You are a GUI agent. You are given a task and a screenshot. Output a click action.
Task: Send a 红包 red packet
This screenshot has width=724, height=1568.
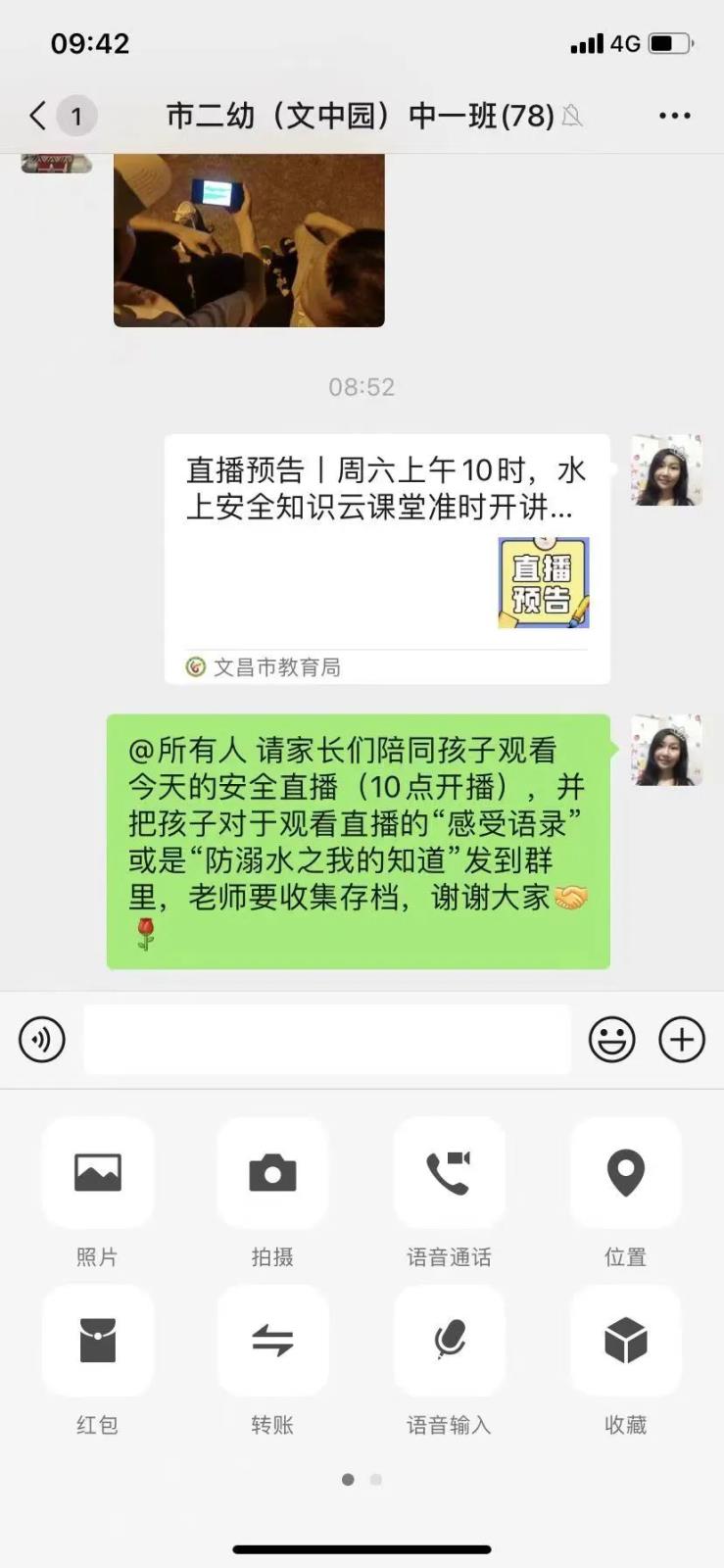[97, 1341]
